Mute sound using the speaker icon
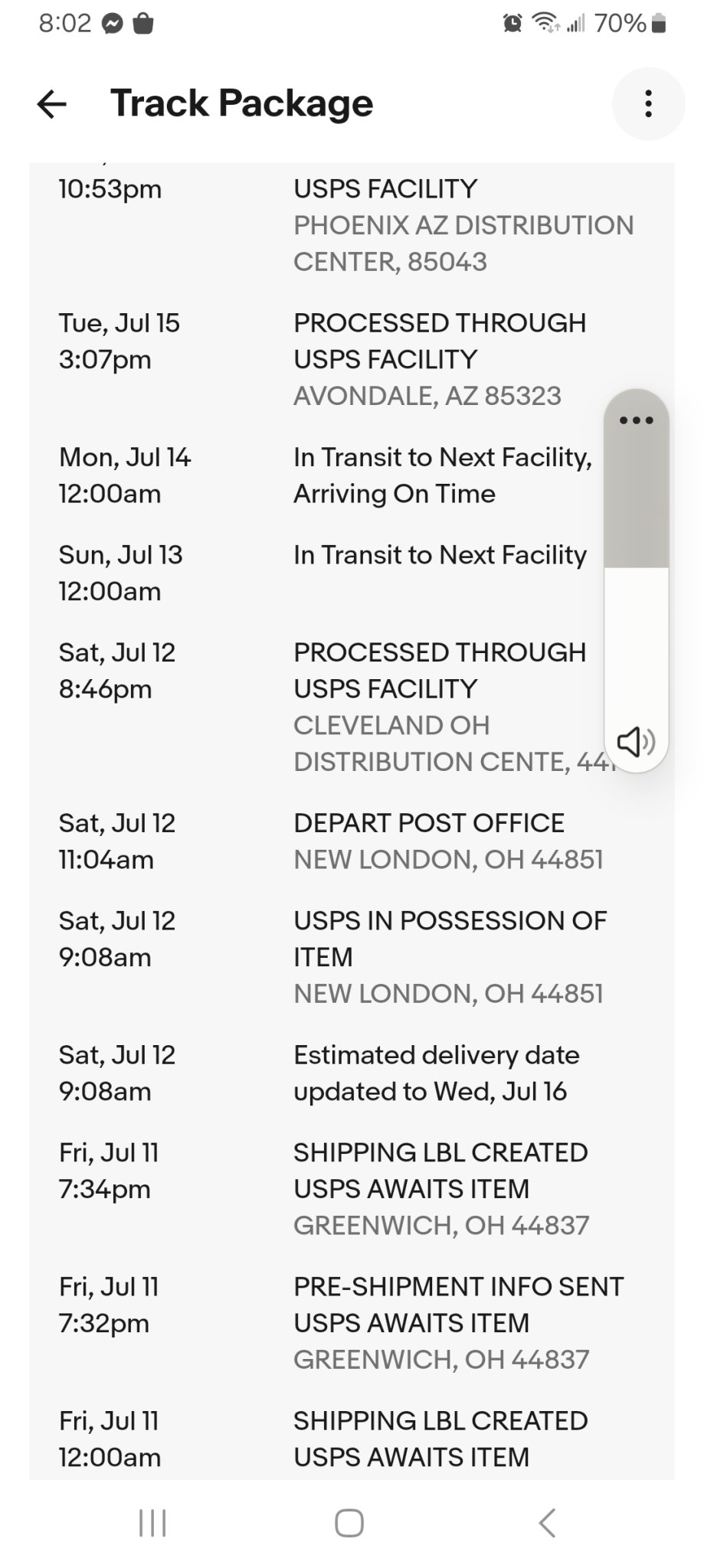This screenshot has height=1568, width=704. point(636,741)
